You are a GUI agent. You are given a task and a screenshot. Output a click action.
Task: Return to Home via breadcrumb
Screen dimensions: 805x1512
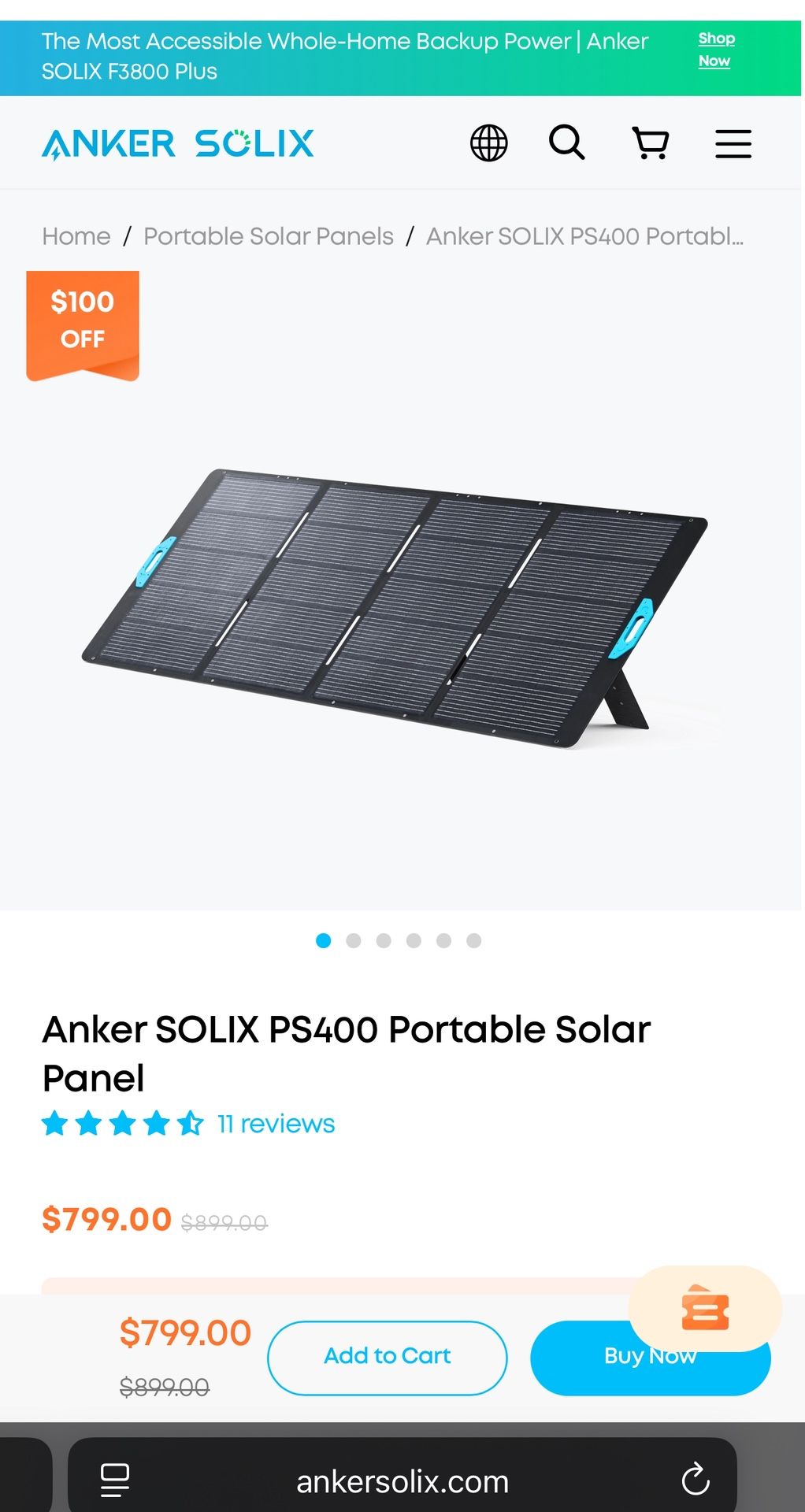[76, 235]
